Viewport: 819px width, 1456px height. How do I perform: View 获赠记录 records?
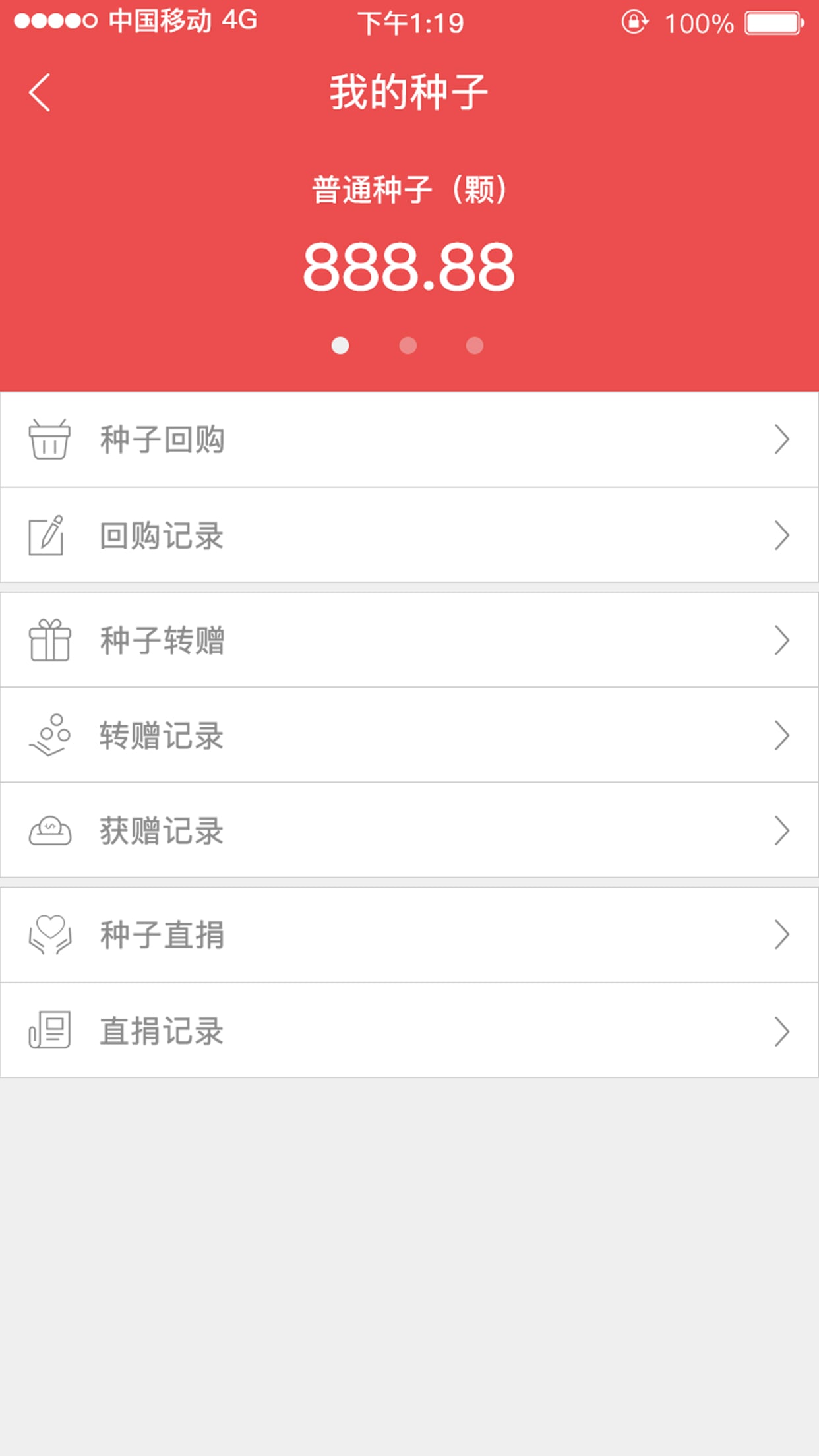point(409,831)
